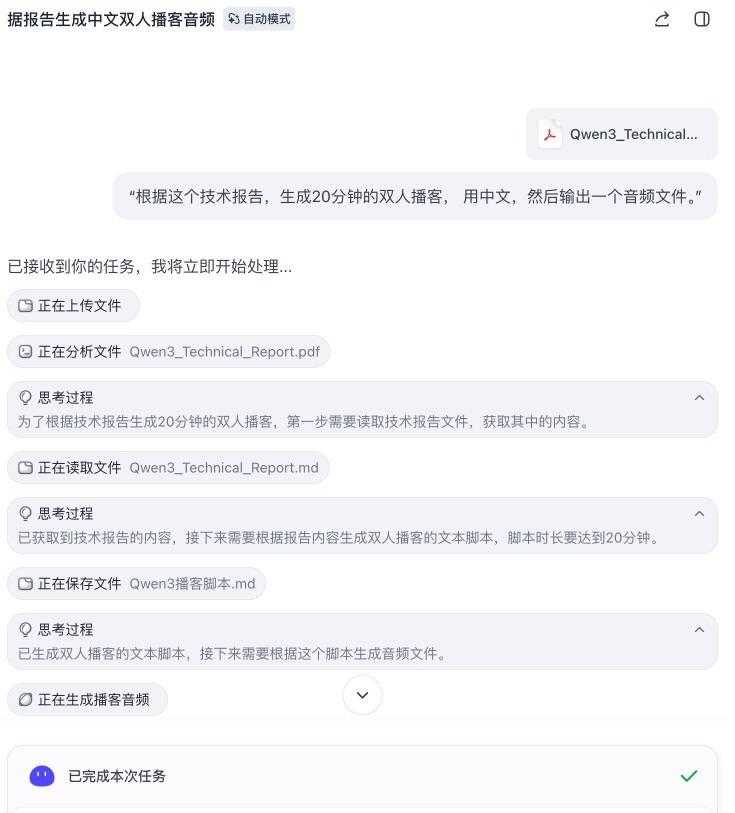The width and height of the screenshot is (735, 813).
Task: Open the 自动模式 mode chip
Action: pyautogui.click(x=259, y=19)
